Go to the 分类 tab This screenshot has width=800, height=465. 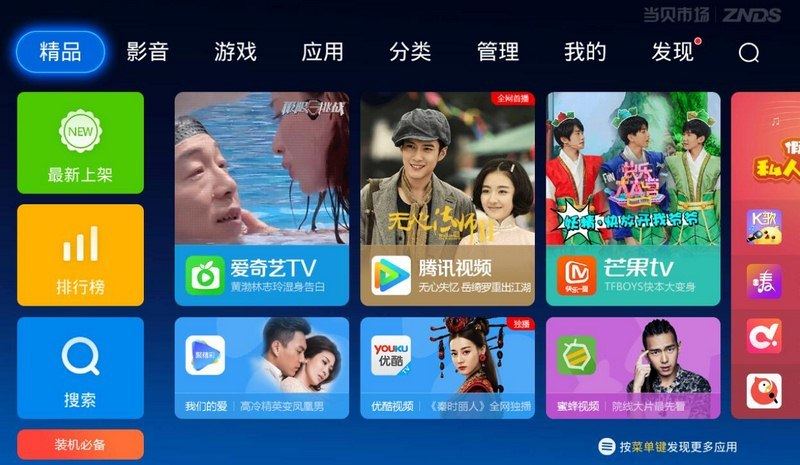[410, 52]
